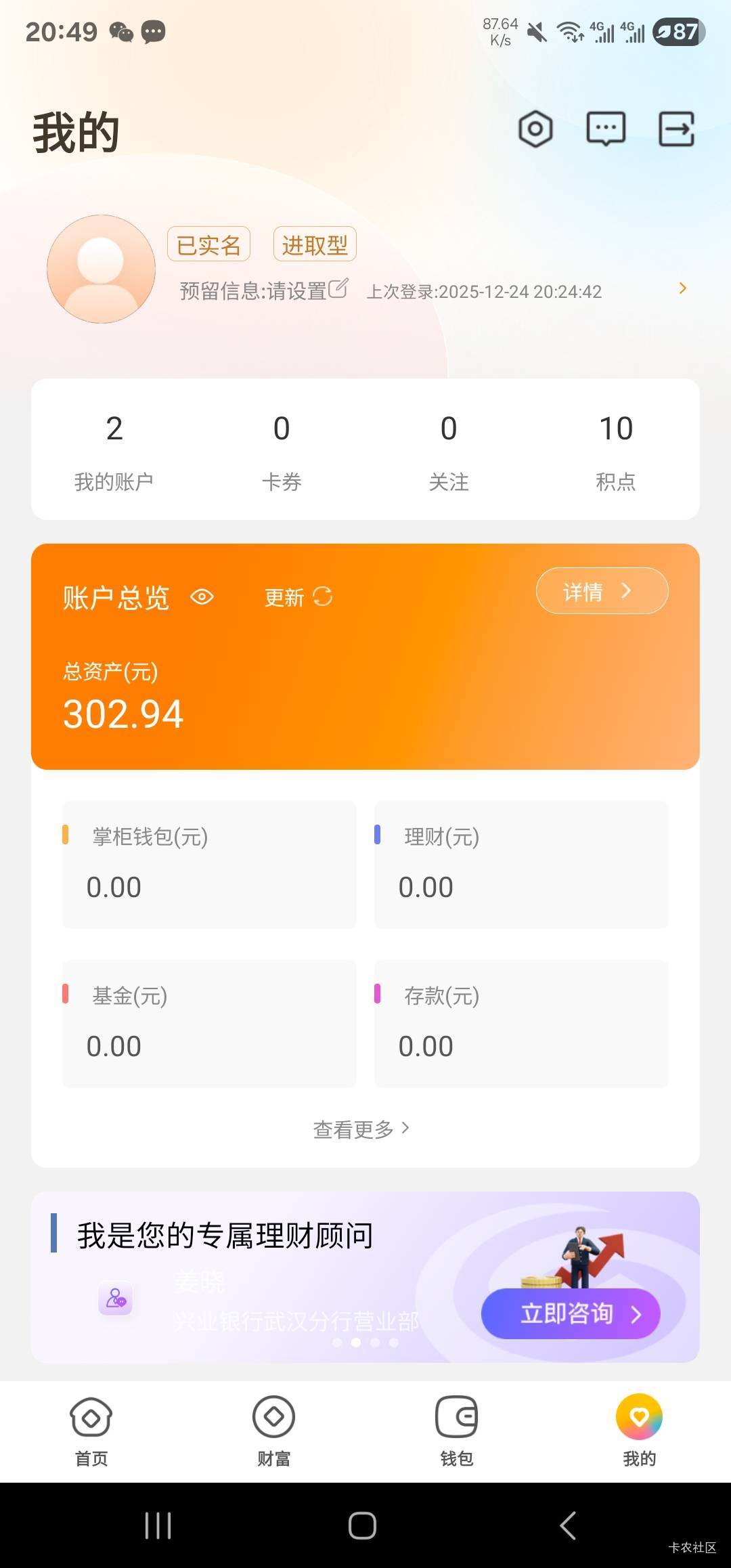View 卡券 coupons

(x=282, y=450)
